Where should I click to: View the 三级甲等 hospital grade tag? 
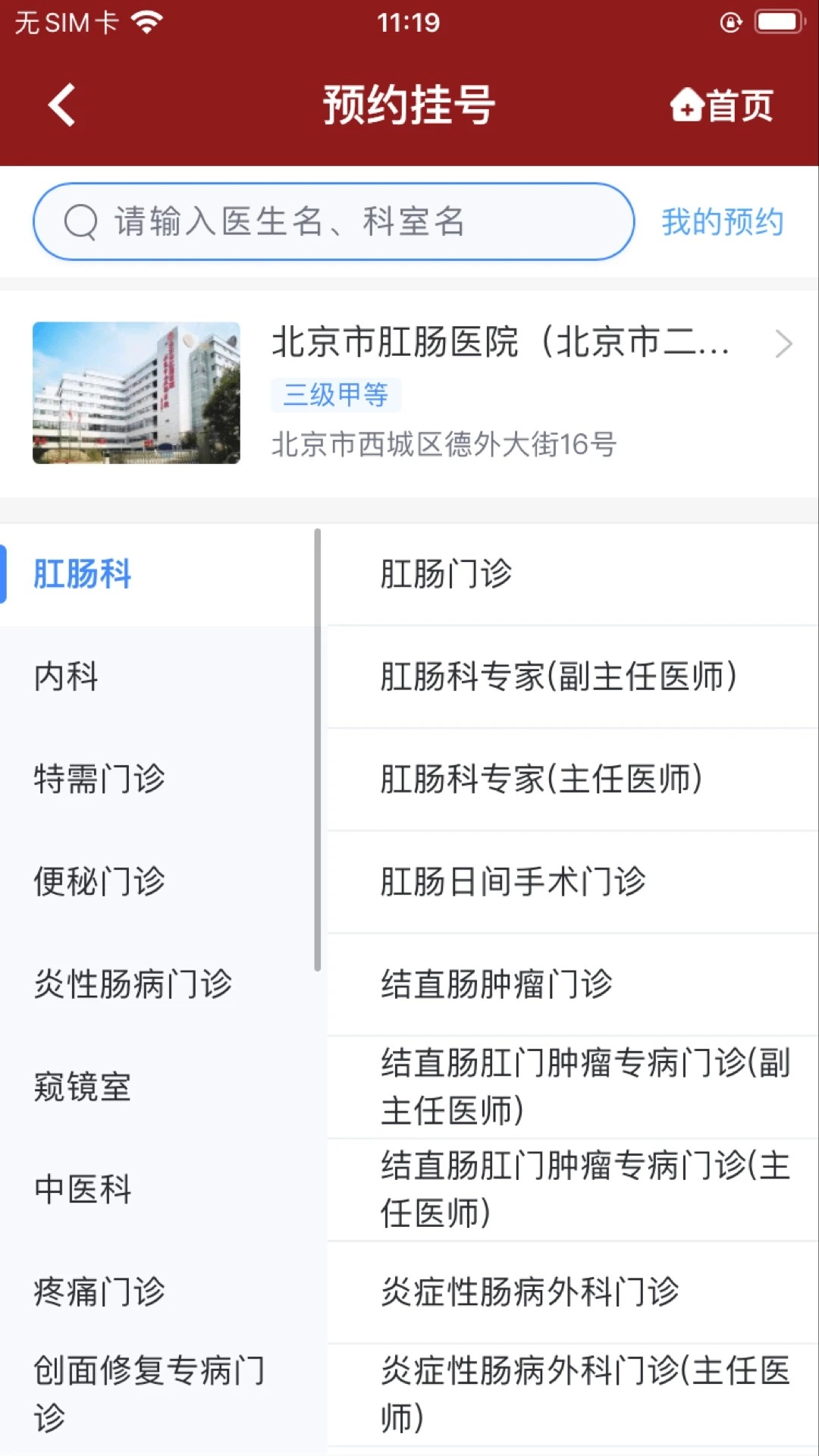tap(336, 394)
